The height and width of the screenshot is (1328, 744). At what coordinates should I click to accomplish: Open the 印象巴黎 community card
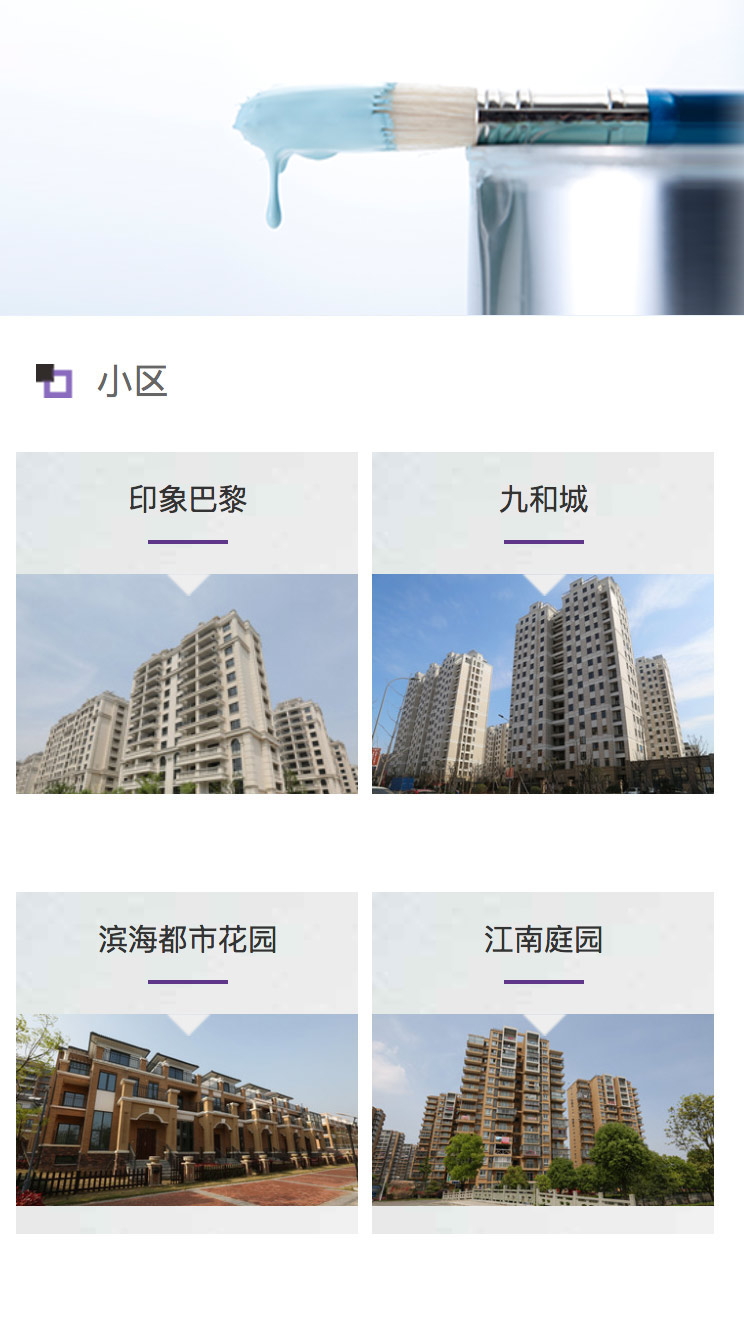click(187, 622)
